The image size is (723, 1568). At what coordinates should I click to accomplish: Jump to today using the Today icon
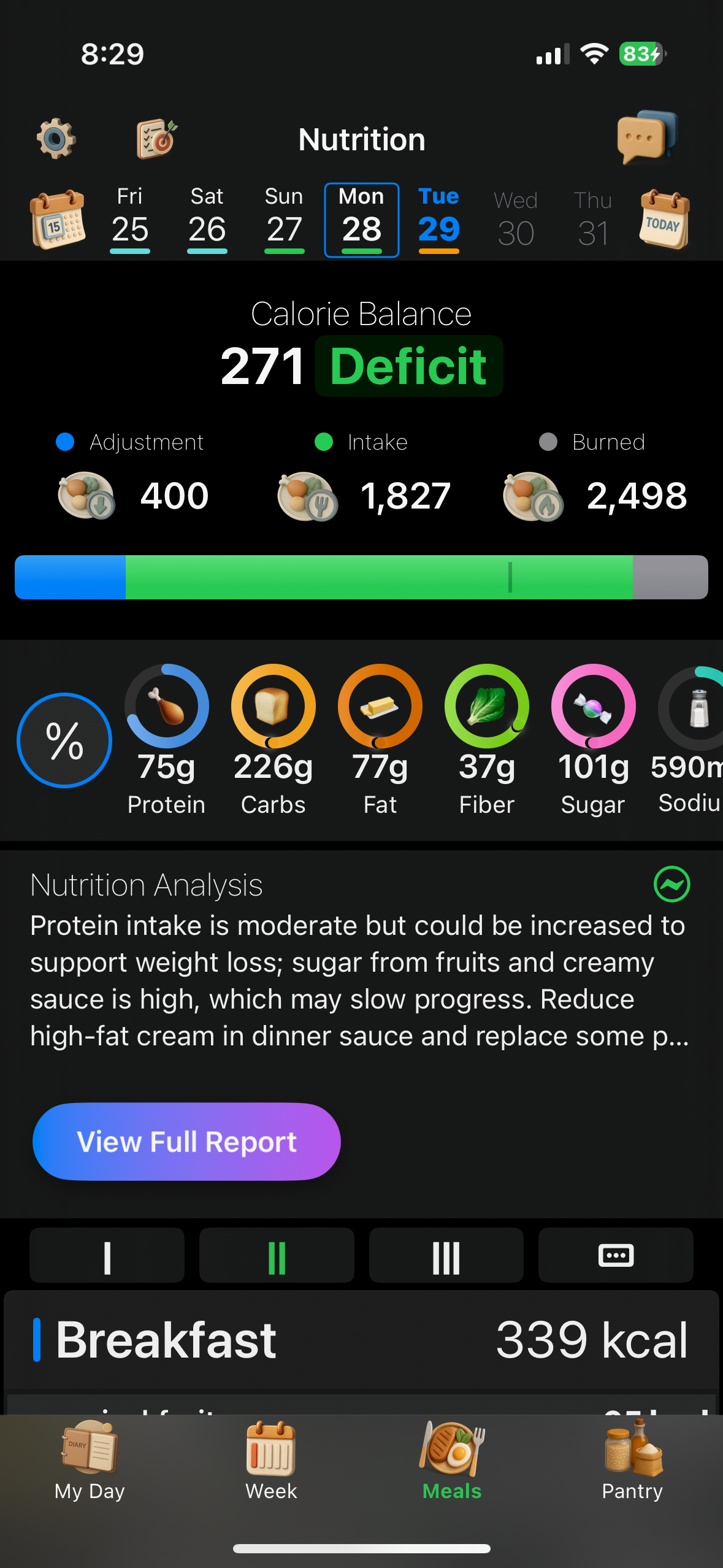(x=664, y=220)
